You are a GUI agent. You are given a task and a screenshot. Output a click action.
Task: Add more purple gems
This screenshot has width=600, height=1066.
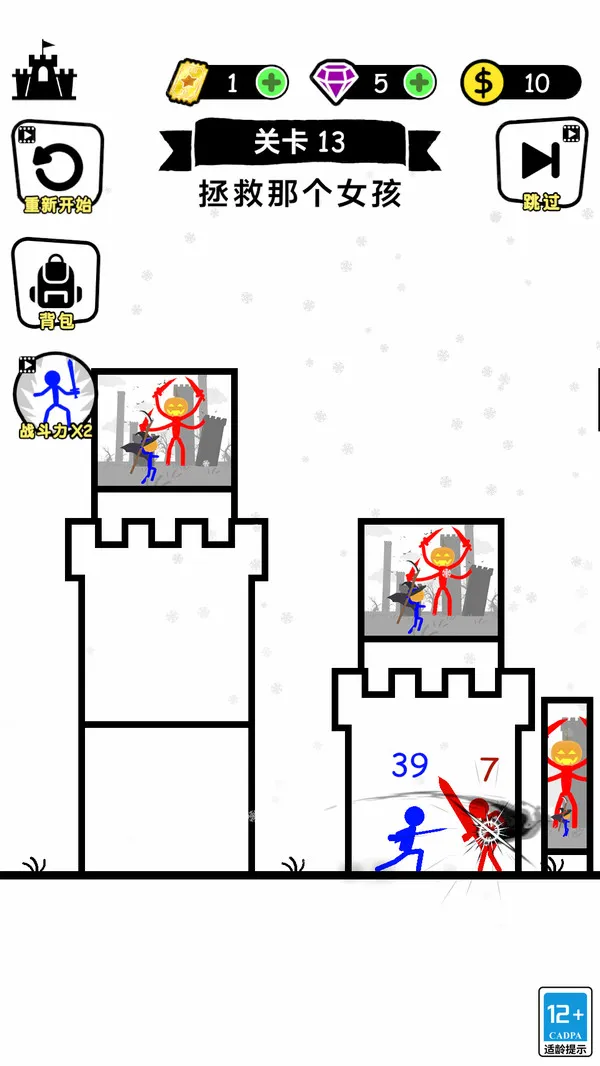(420, 82)
